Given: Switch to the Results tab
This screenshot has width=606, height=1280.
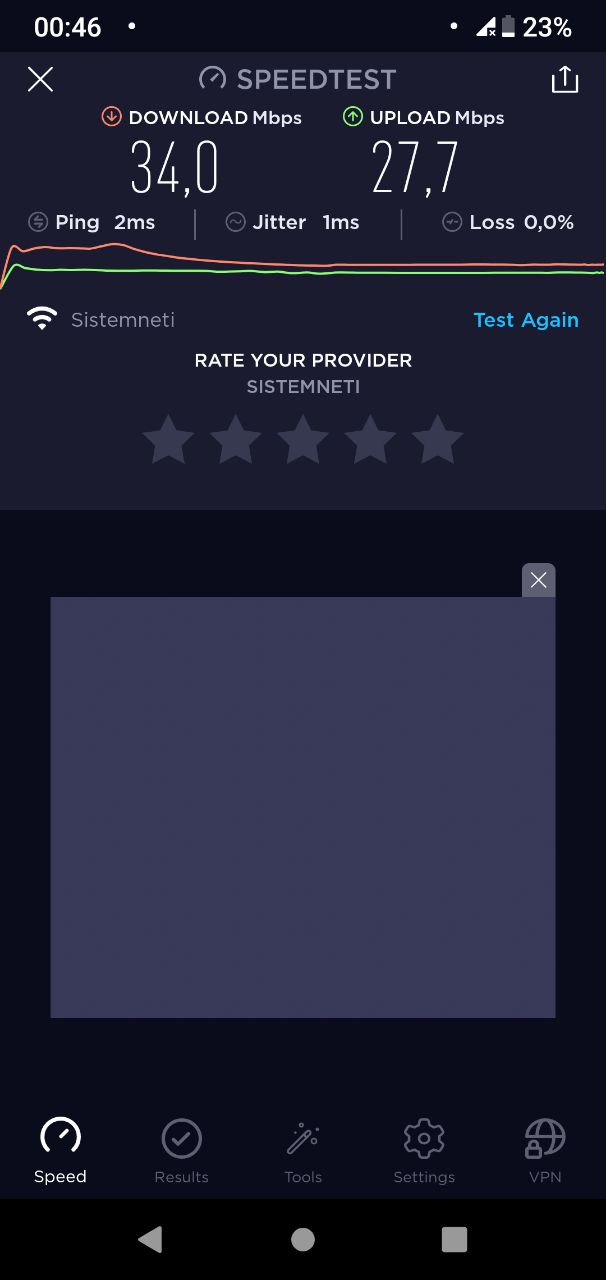Looking at the screenshot, I should click(x=181, y=1151).
